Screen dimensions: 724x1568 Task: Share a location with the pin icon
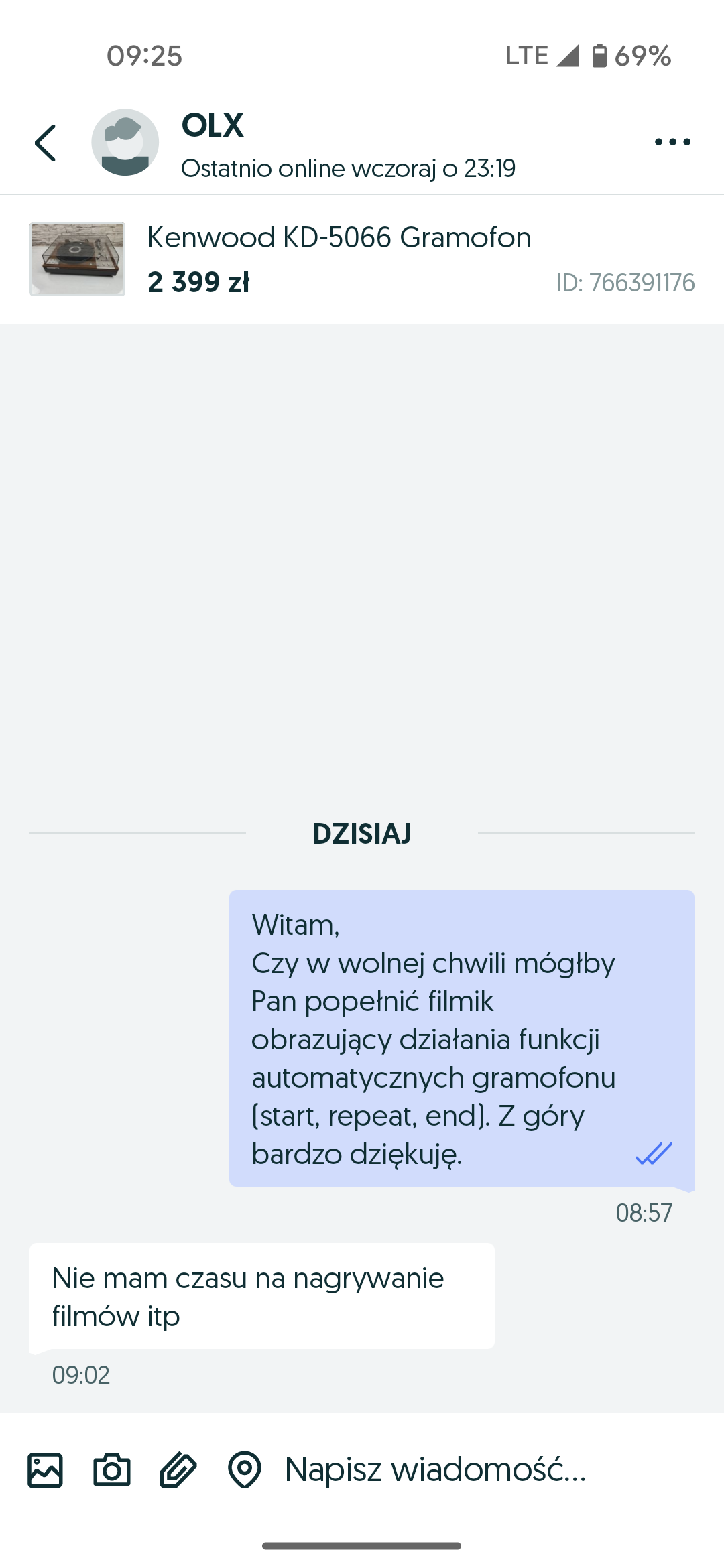[245, 1471]
